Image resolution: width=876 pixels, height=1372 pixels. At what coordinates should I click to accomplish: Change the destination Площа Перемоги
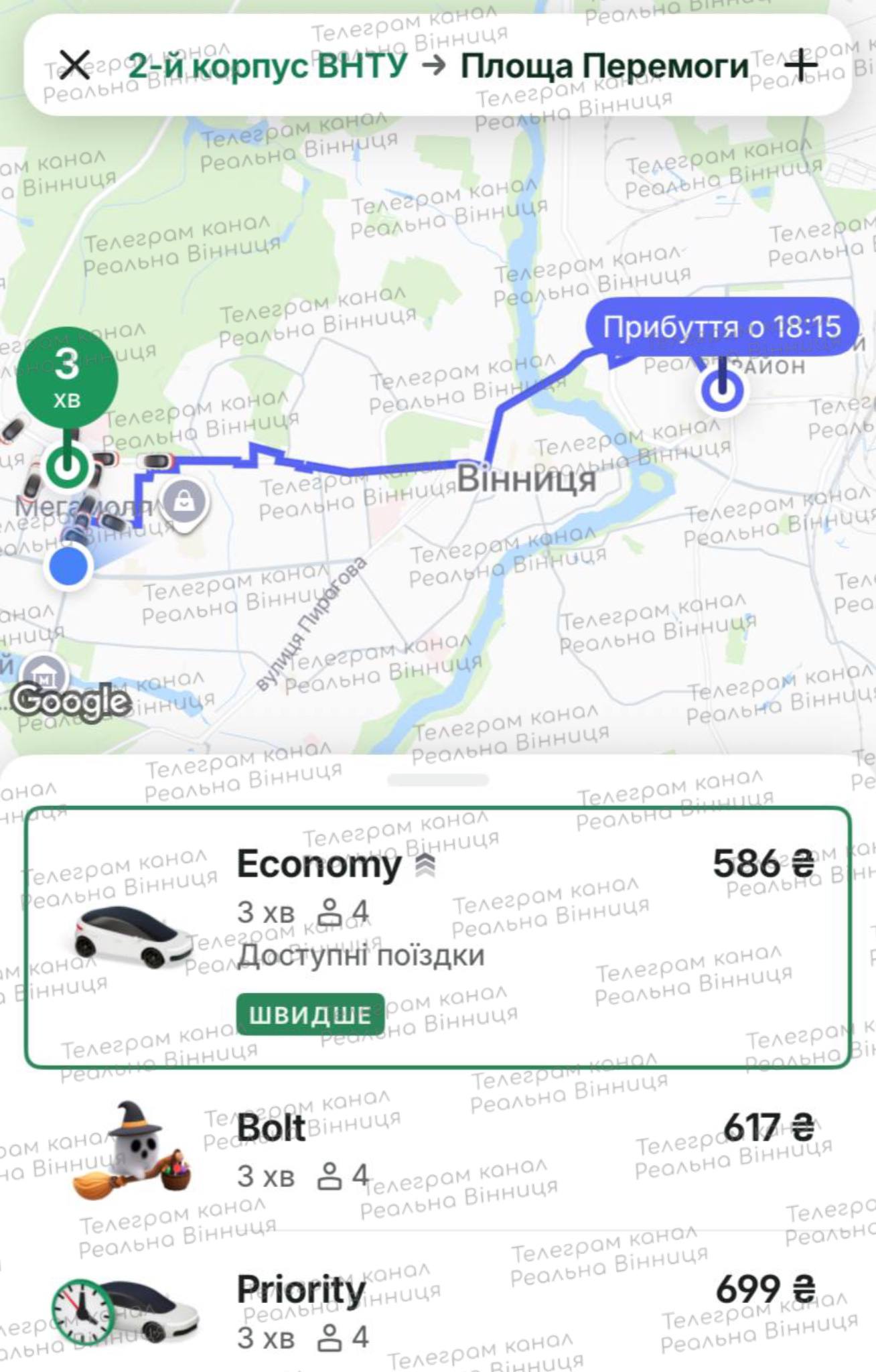click(x=604, y=66)
